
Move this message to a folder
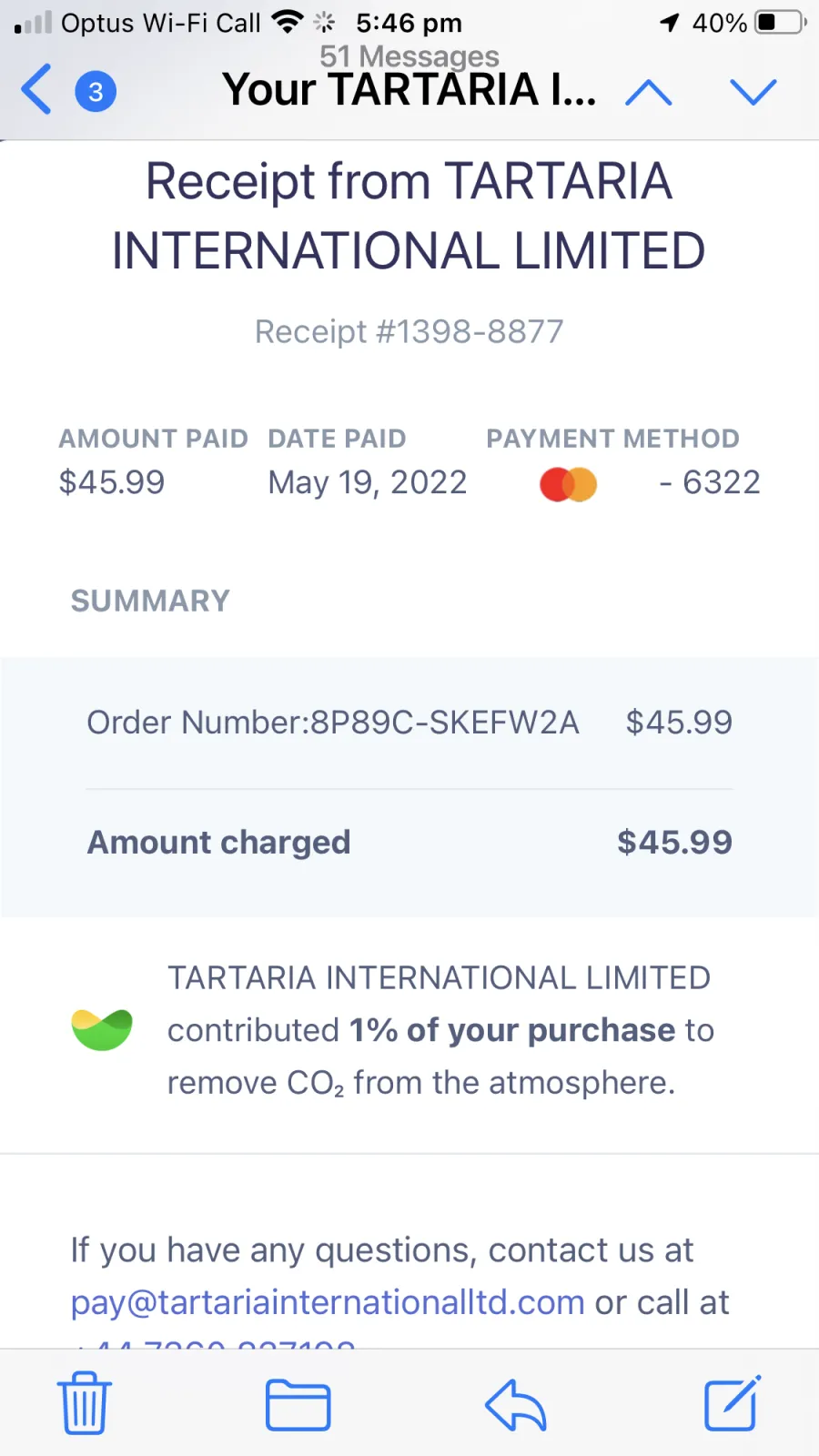click(298, 1405)
